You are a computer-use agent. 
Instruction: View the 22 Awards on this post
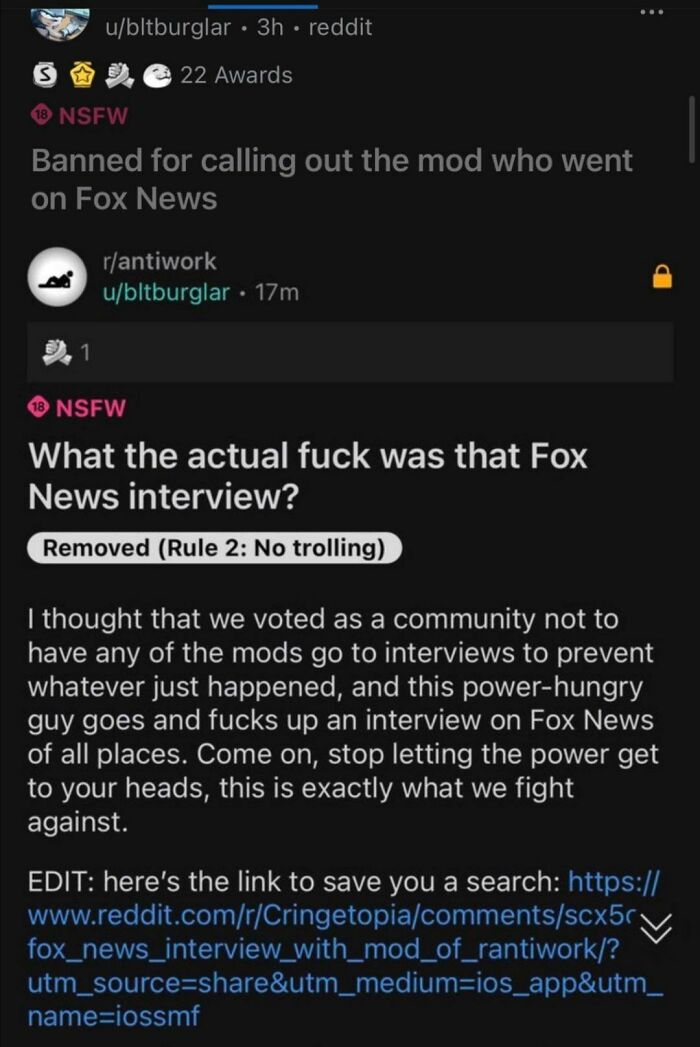pyautogui.click(x=236, y=75)
